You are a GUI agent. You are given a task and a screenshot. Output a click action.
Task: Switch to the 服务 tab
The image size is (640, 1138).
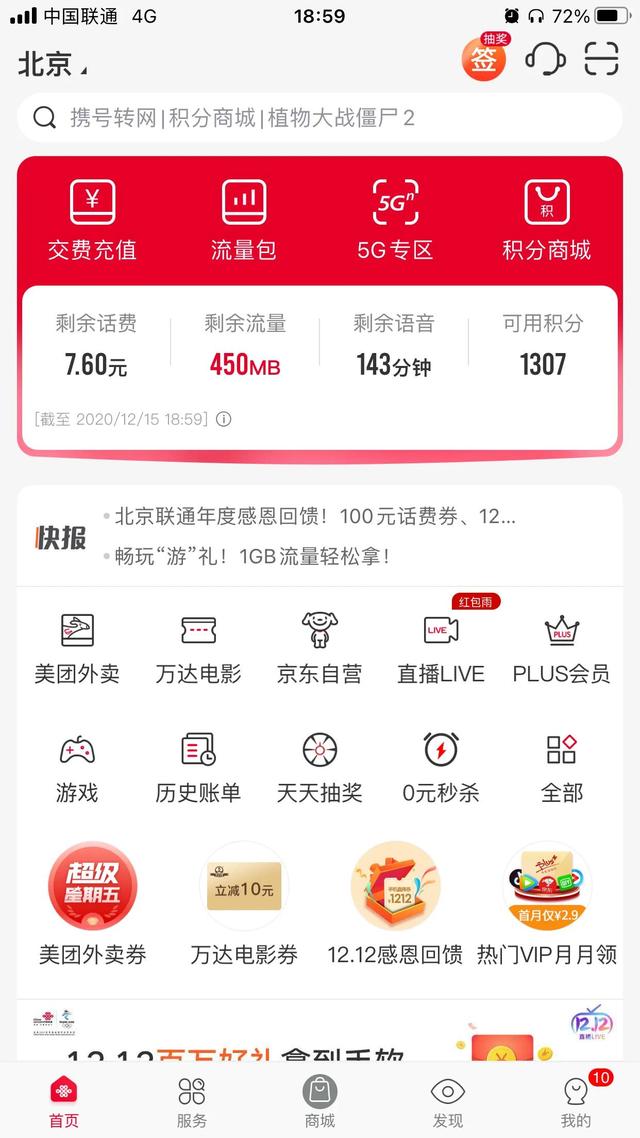[x=192, y=1101]
